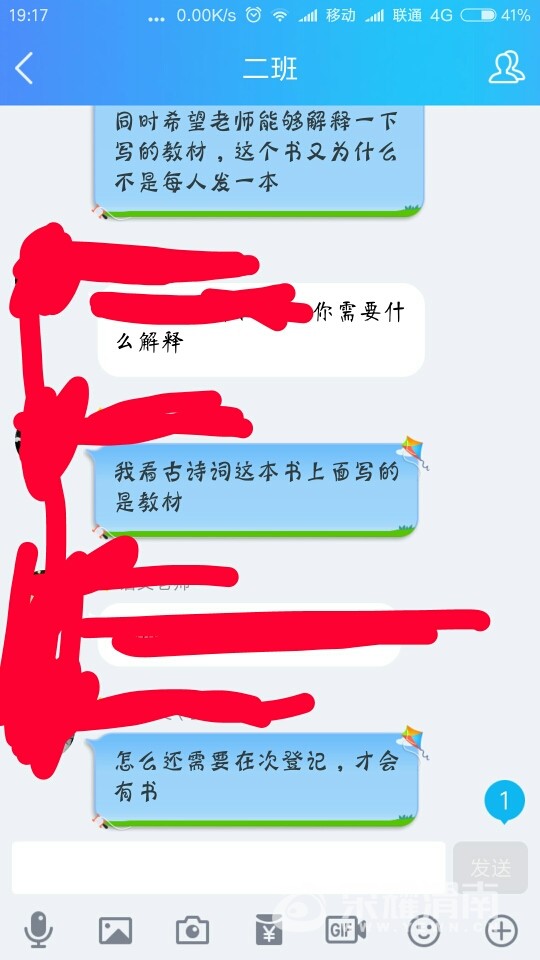The height and width of the screenshot is (960, 540).
Task: Open the emoji picker
Action: 424,931
